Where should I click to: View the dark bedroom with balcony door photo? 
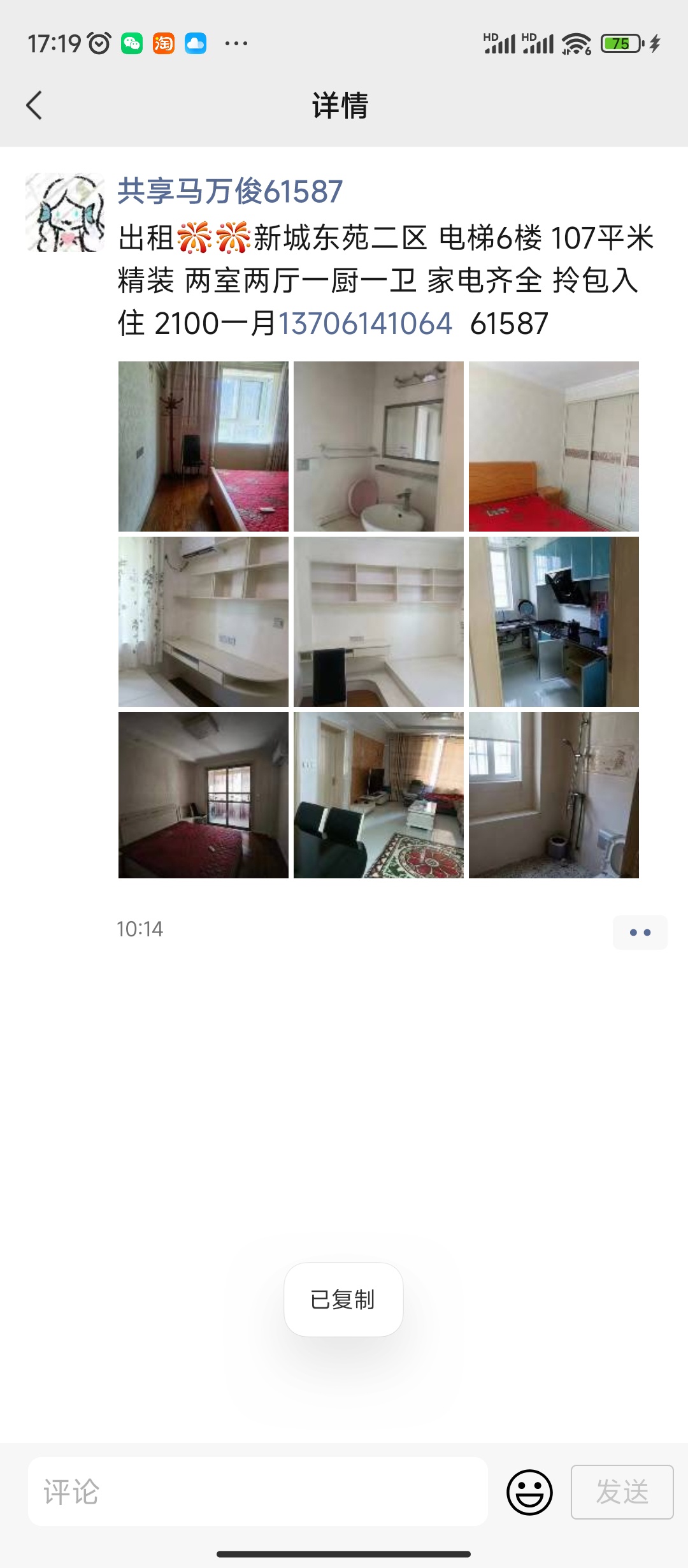coord(203,795)
